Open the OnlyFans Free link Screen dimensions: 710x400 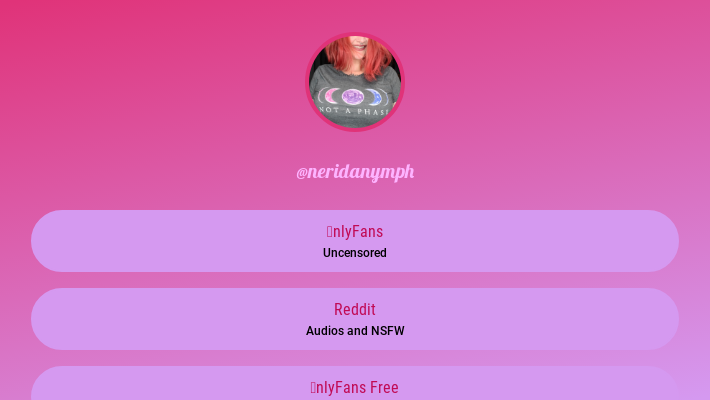point(355,386)
